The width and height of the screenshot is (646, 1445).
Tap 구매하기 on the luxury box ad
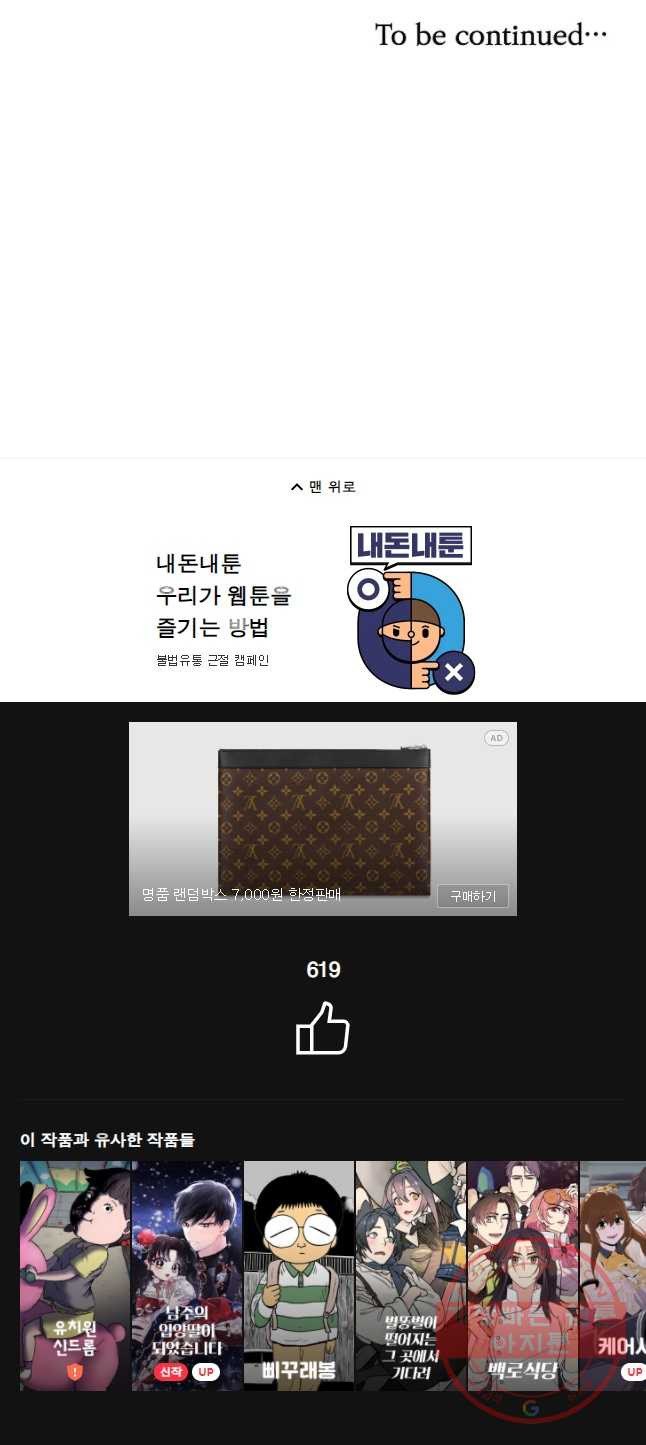tap(472, 896)
